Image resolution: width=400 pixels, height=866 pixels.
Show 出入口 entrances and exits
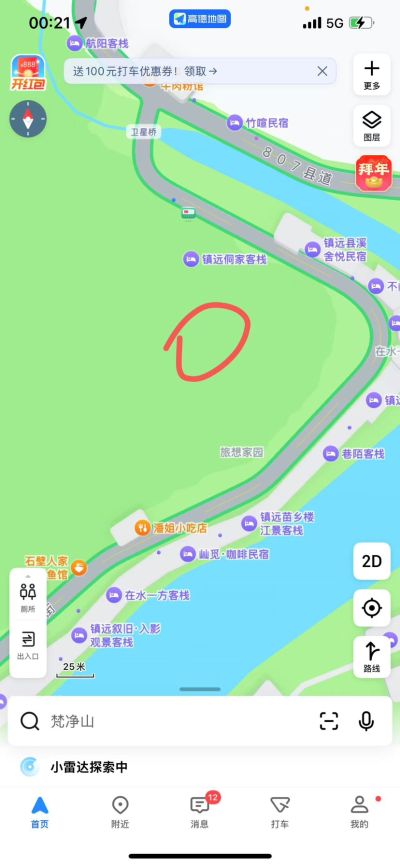pyautogui.click(x=28, y=646)
